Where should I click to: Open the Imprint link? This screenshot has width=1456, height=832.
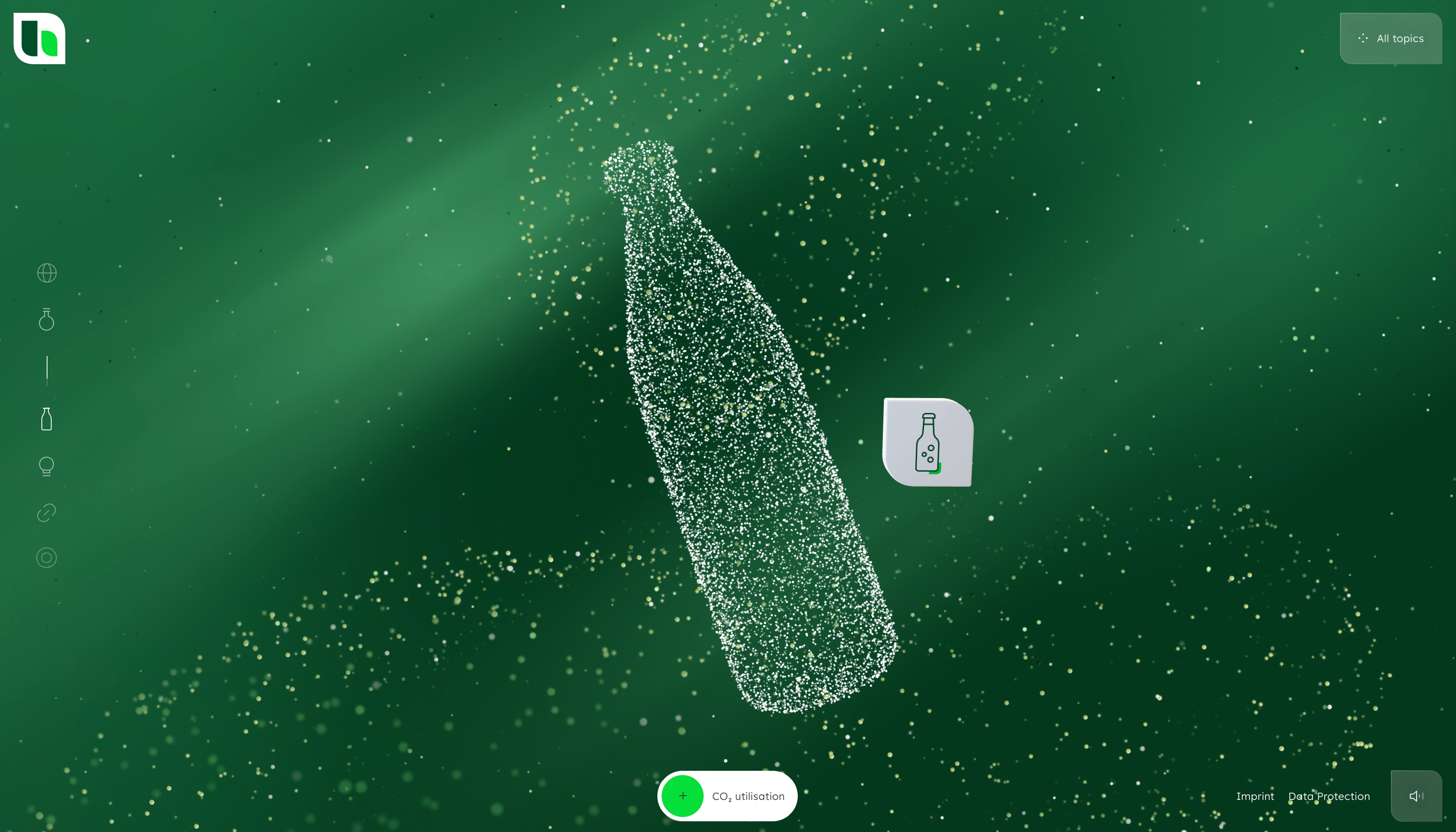1255,796
